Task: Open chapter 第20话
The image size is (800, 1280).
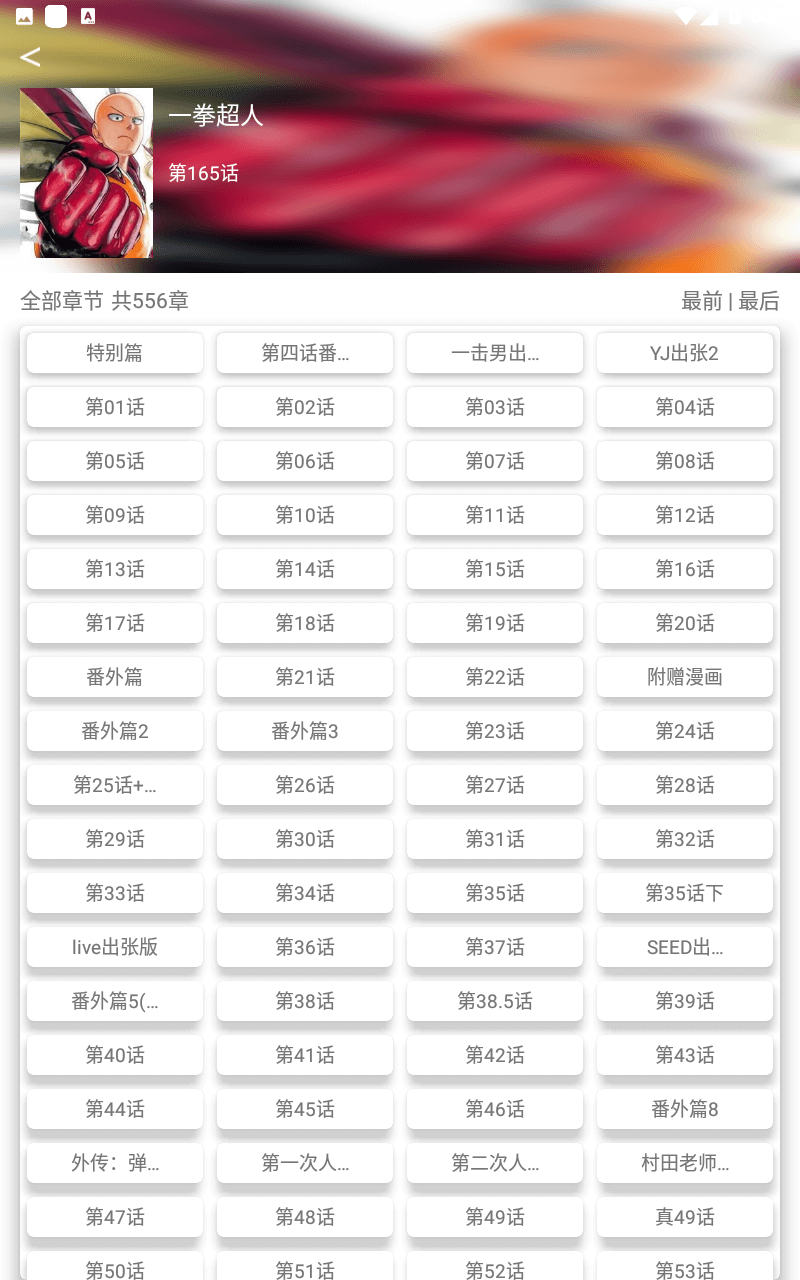Action: [x=685, y=623]
